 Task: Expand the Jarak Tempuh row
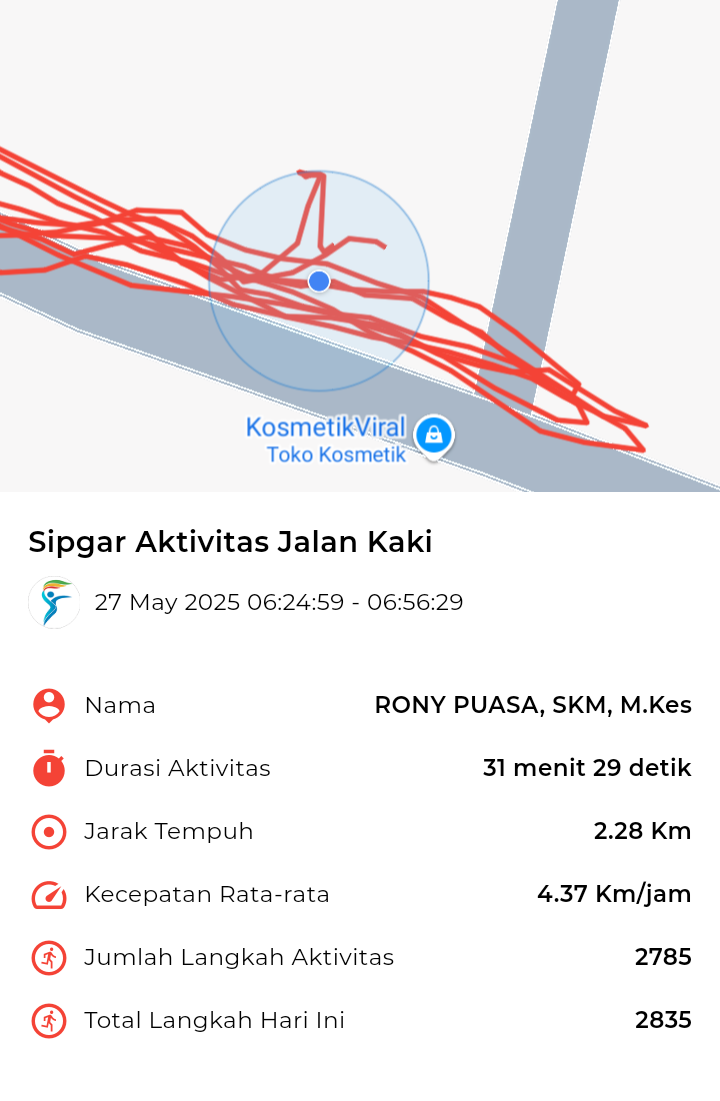pos(360,831)
